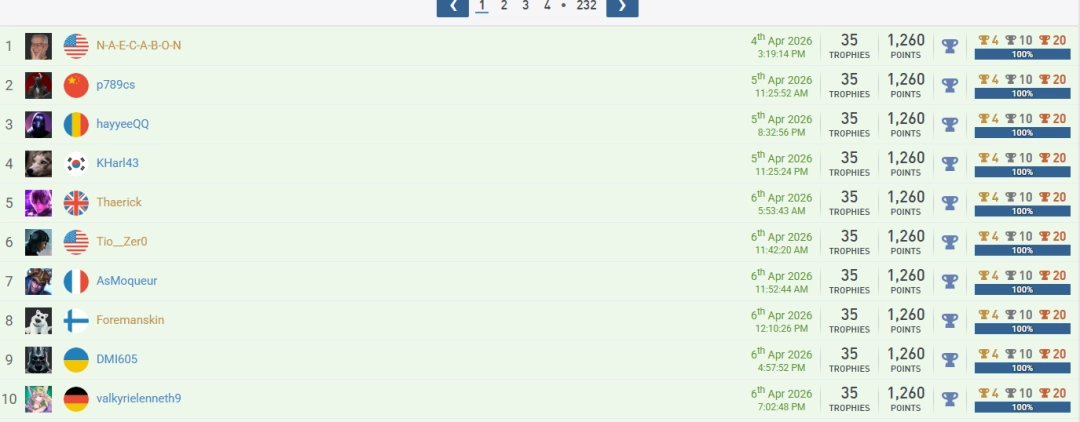View AsMoqueur's profile
The width and height of the screenshot is (1080, 422).
[x=127, y=281]
